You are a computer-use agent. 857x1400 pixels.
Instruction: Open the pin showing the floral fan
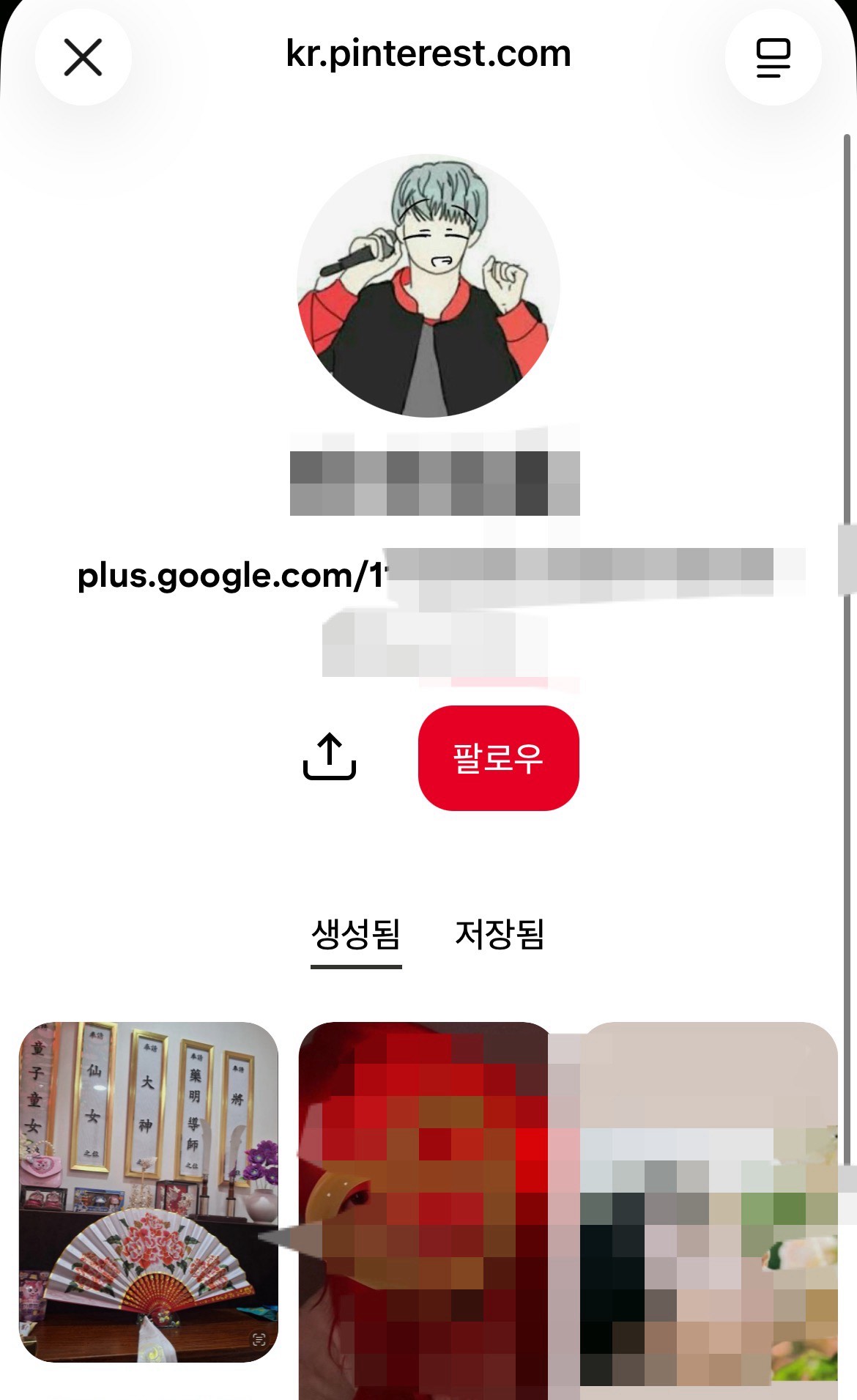click(149, 1192)
